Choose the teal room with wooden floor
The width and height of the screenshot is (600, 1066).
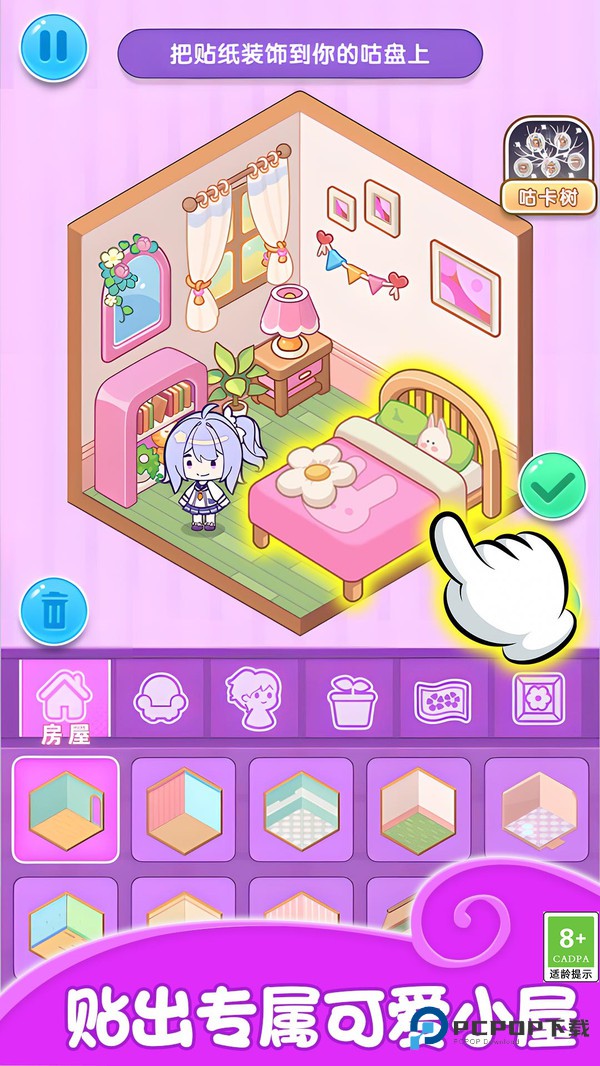click(x=65, y=809)
